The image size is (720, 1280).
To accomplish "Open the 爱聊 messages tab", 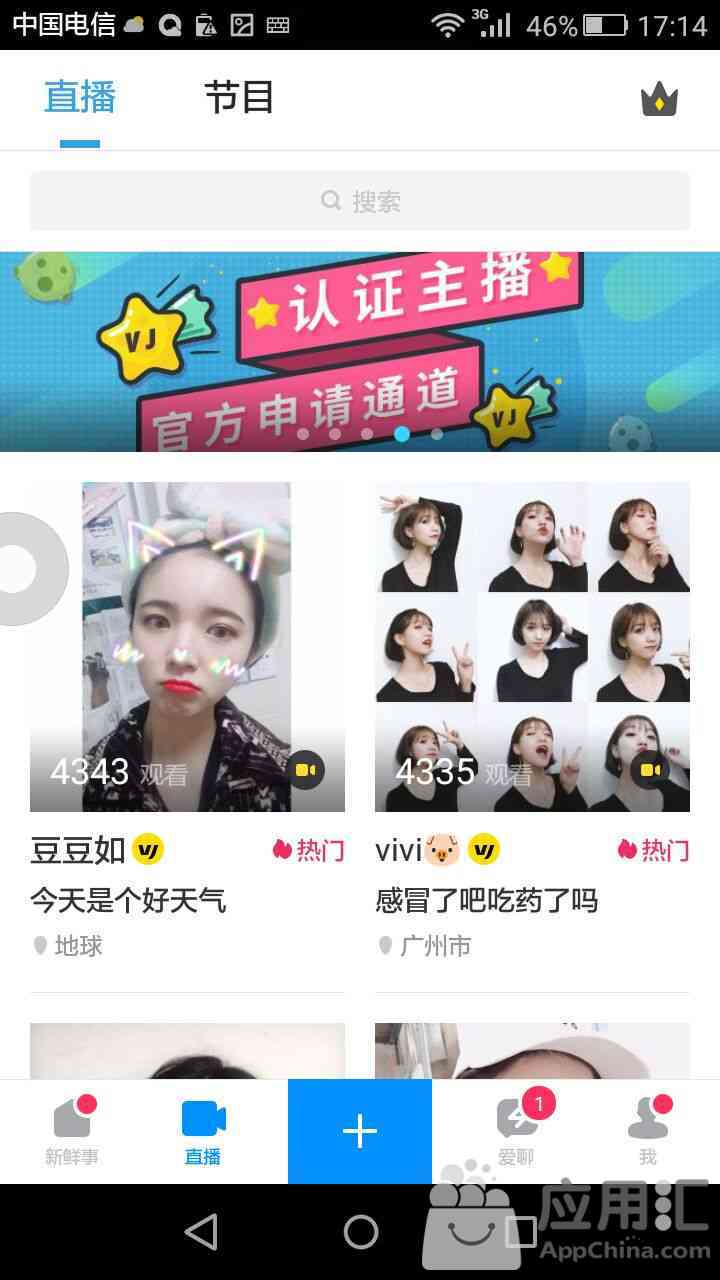I will (516, 1132).
